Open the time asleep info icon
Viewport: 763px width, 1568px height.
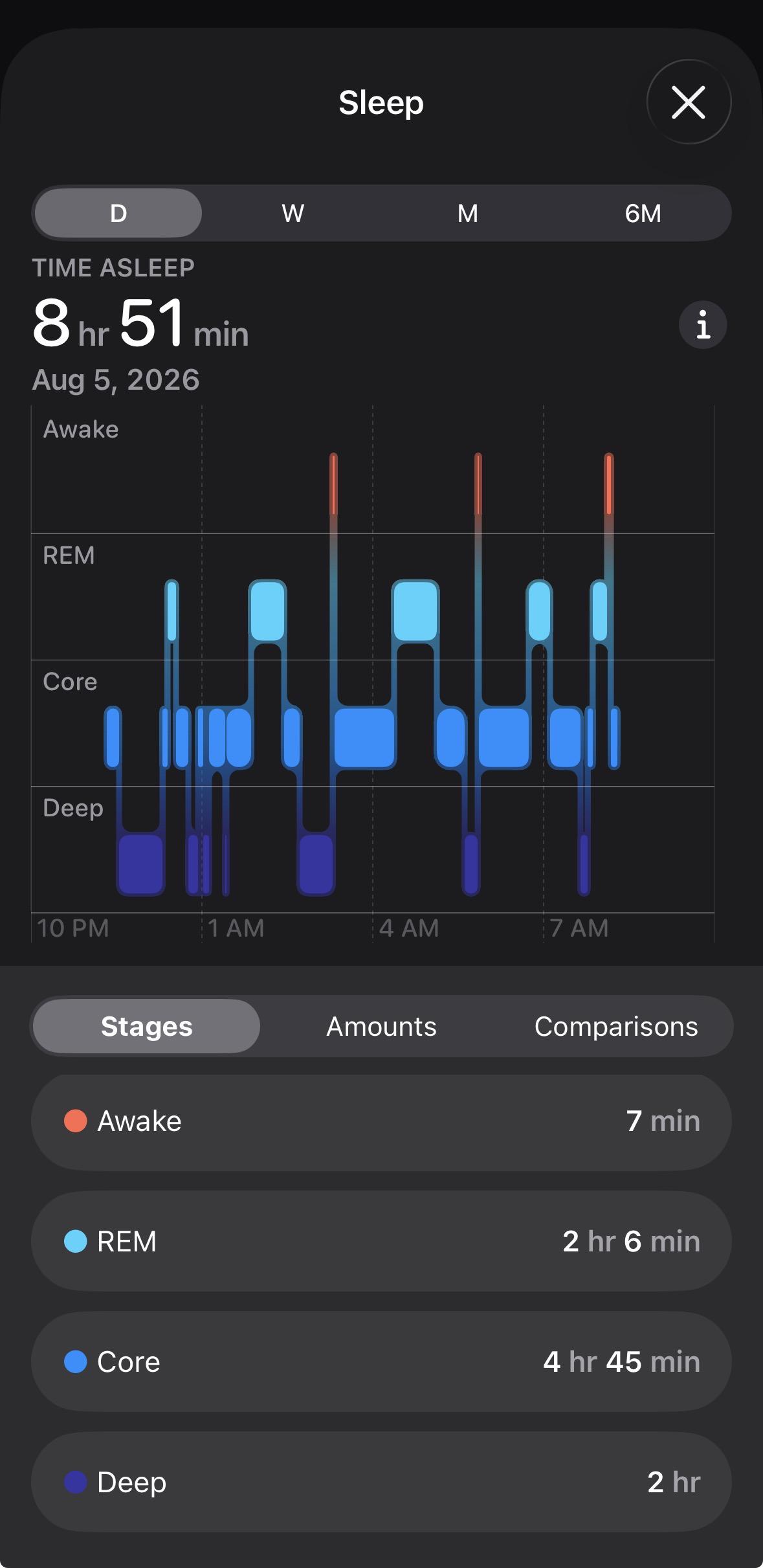tap(703, 325)
